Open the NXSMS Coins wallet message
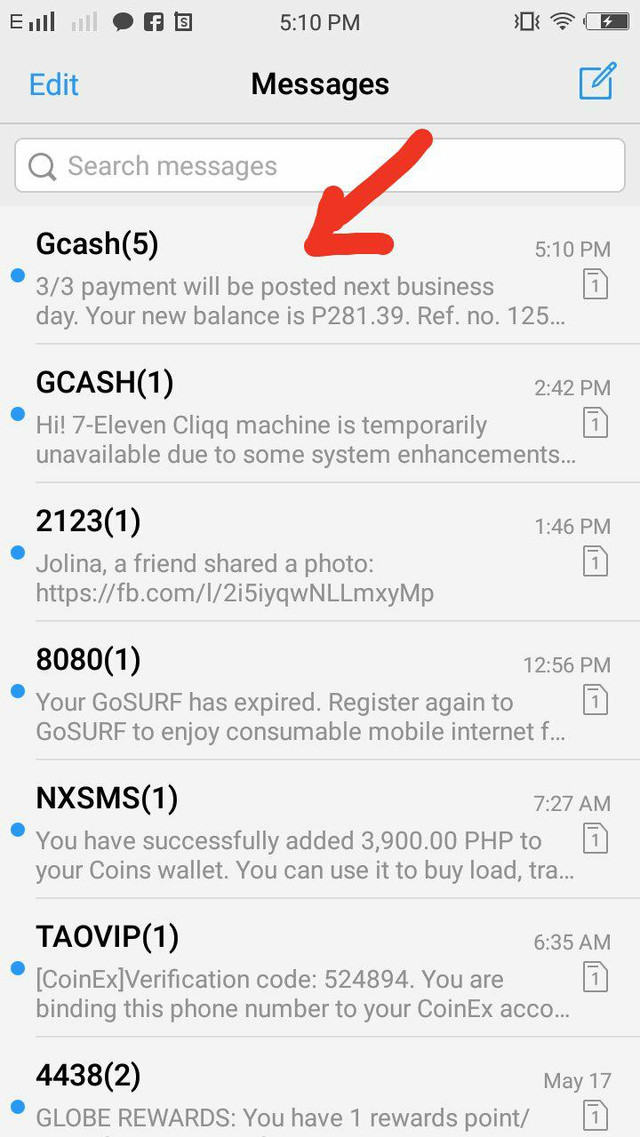The height and width of the screenshot is (1137, 640). point(320,829)
